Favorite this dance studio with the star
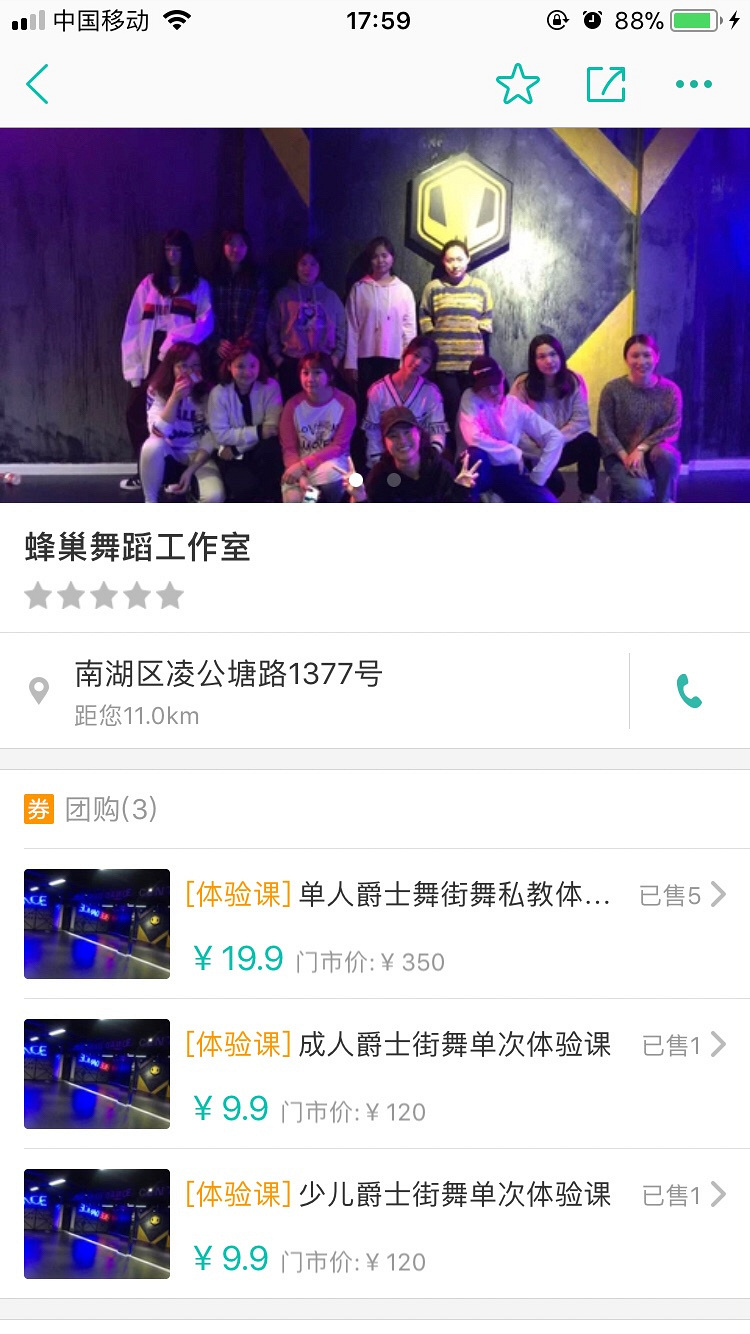750x1334 pixels. pos(518,85)
